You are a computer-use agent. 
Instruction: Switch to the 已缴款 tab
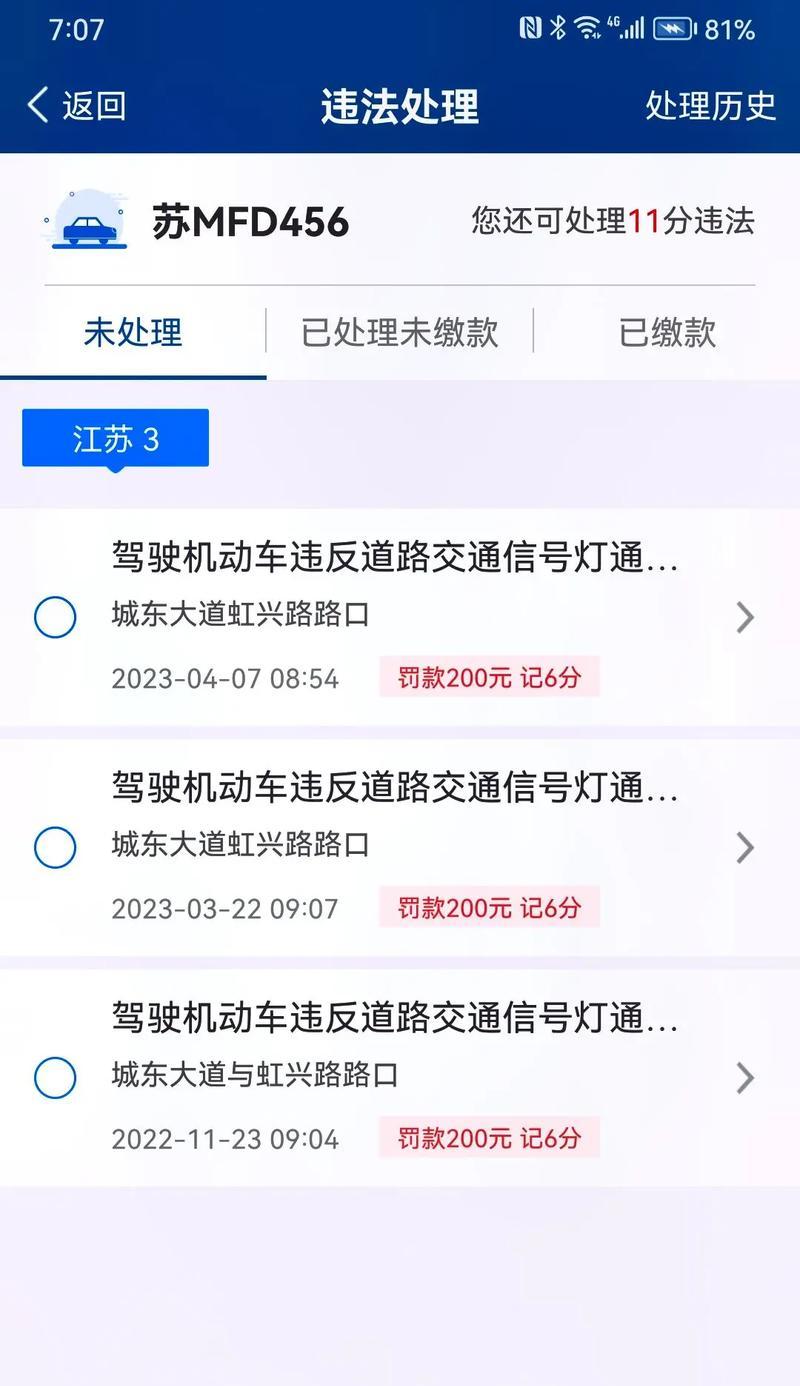click(667, 333)
